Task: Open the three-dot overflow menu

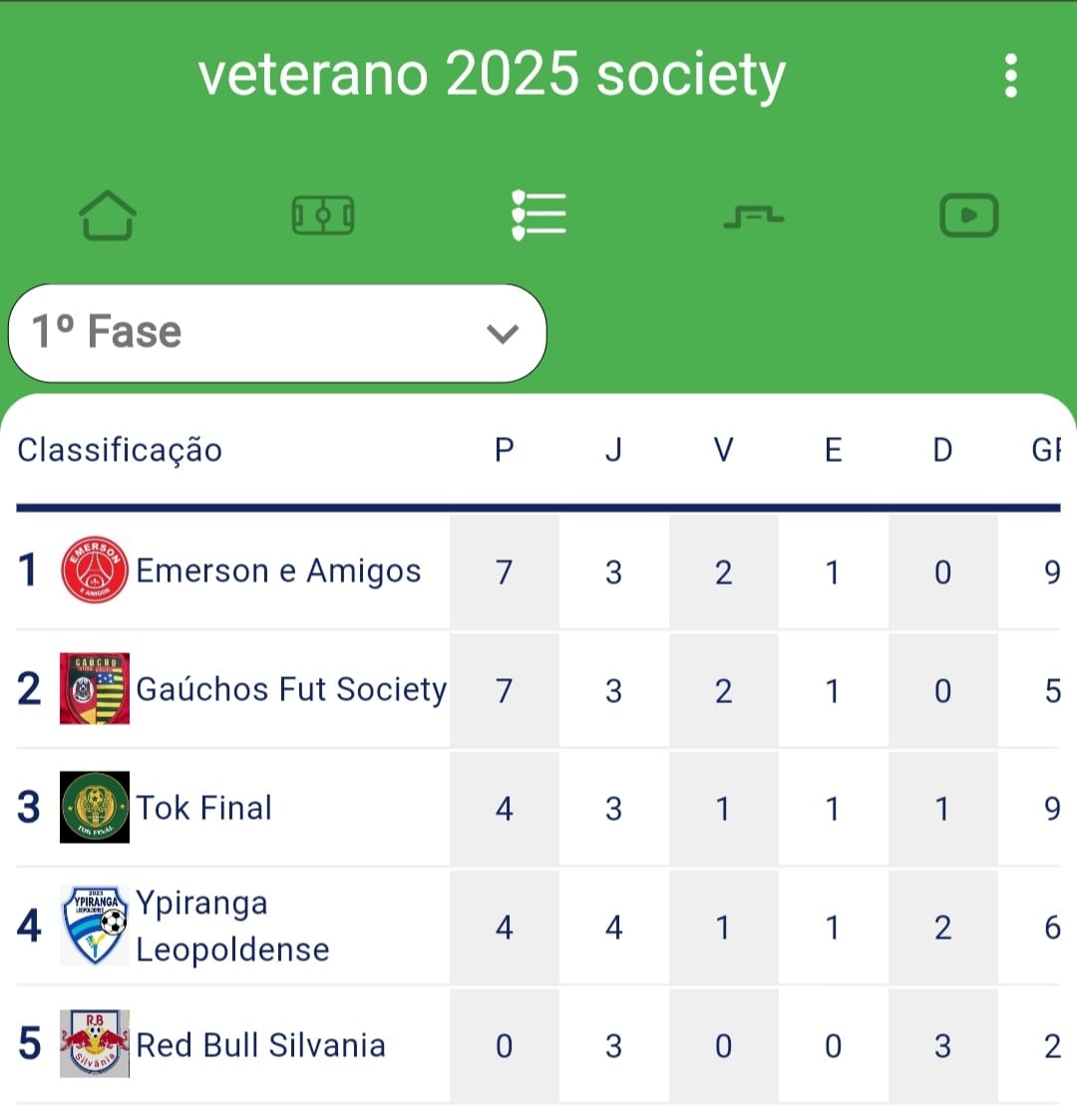Action: (x=1011, y=75)
